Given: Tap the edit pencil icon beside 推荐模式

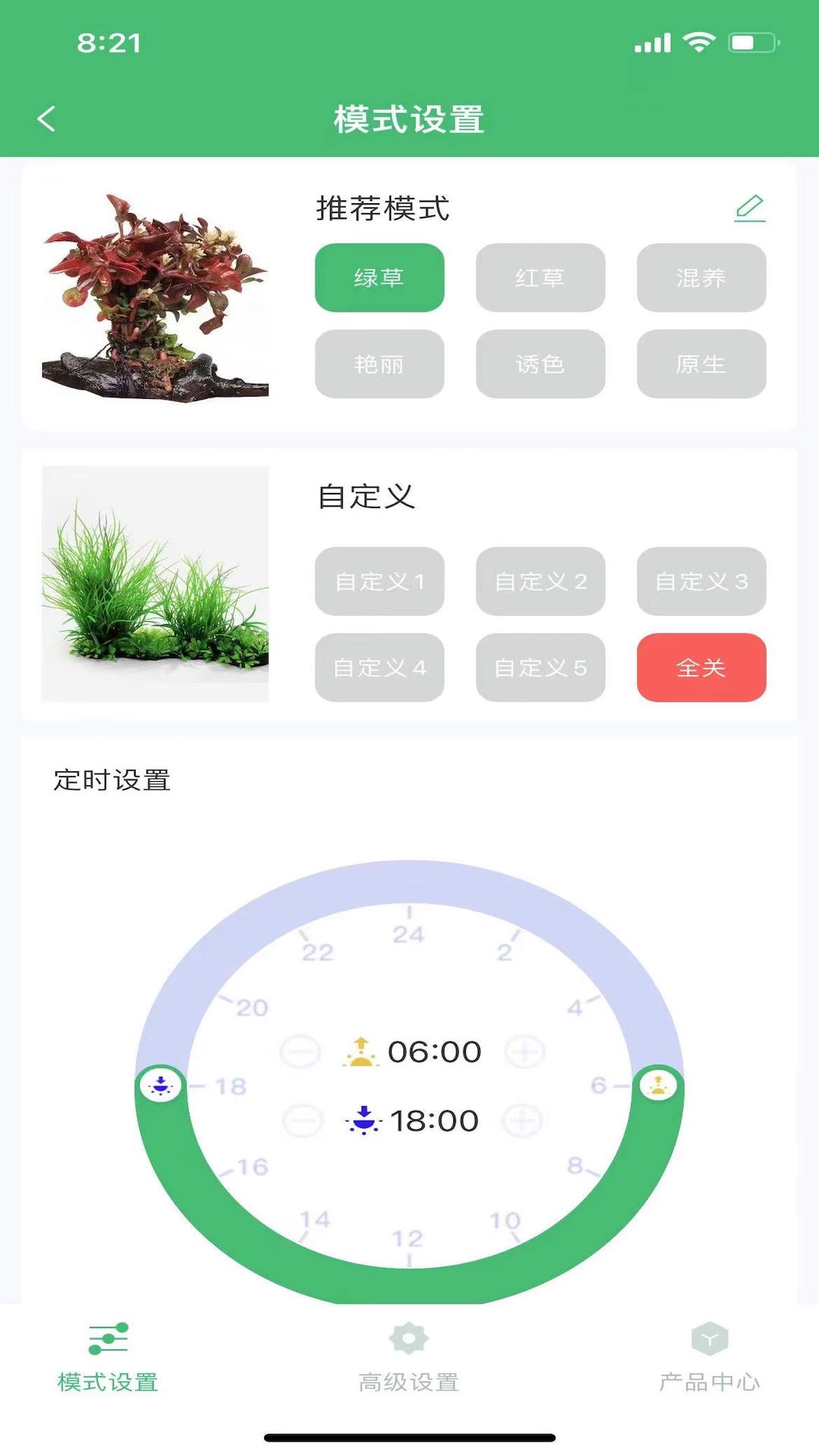Looking at the screenshot, I should [x=751, y=209].
